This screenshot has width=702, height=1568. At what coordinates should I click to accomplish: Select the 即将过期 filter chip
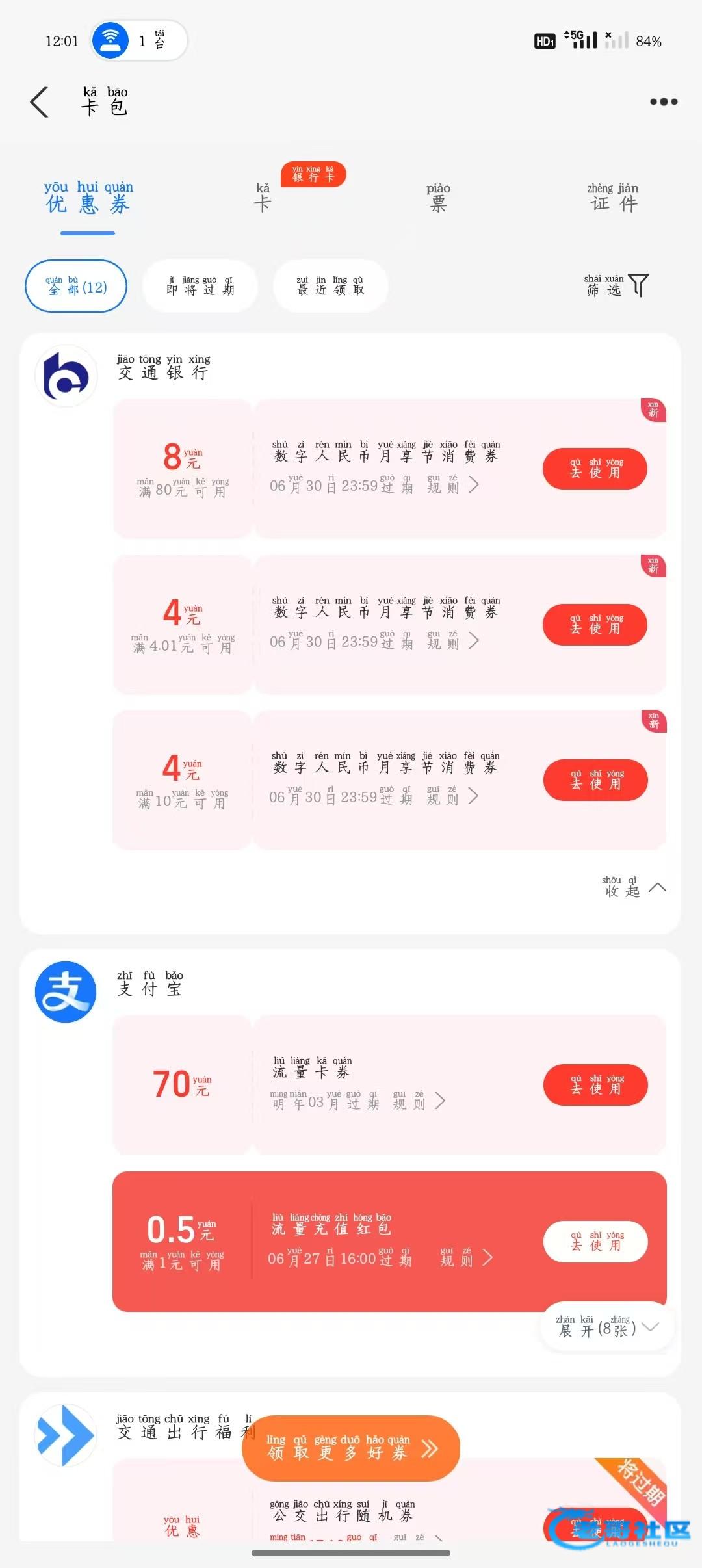(200, 286)
